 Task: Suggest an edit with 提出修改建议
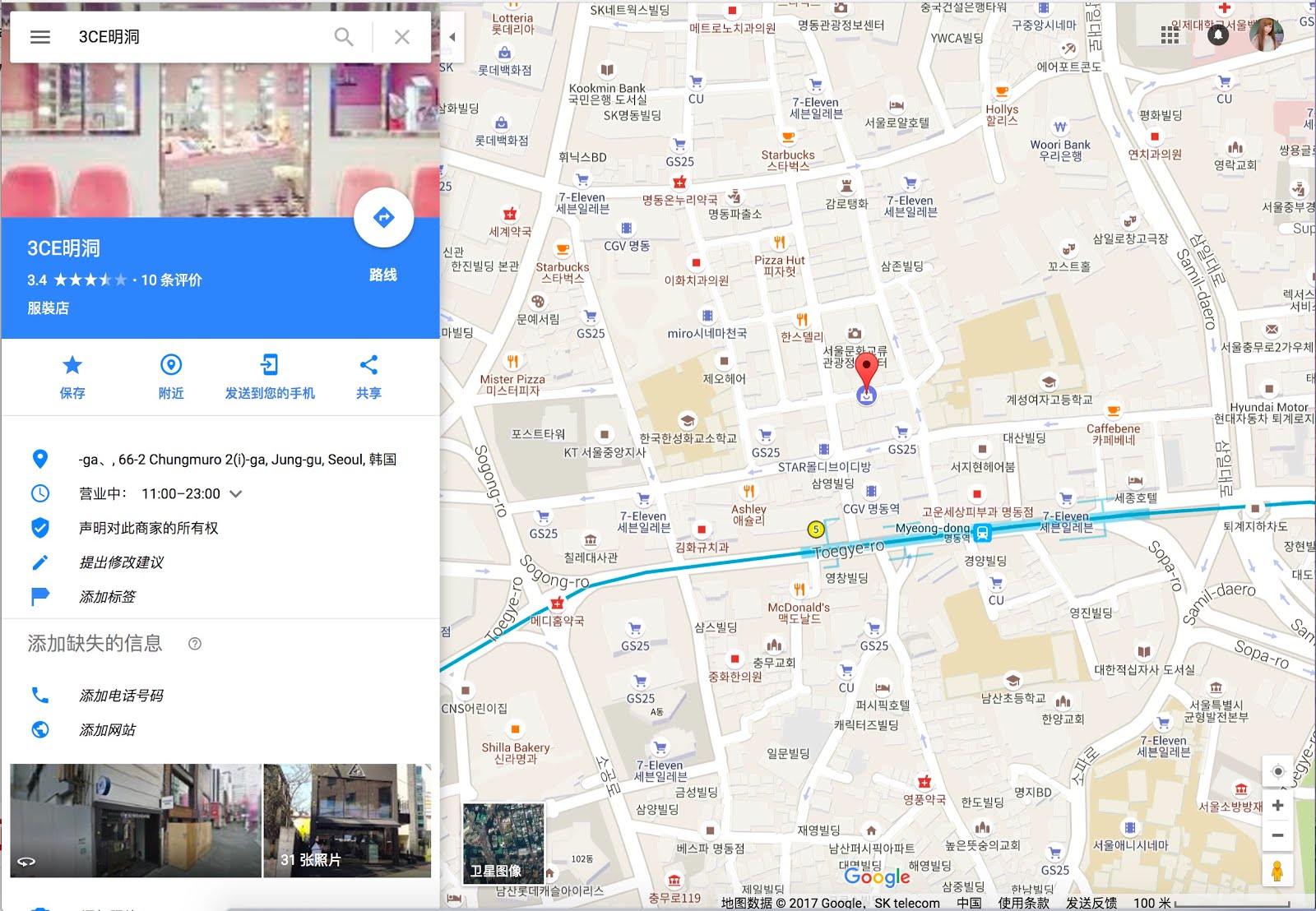121,562
